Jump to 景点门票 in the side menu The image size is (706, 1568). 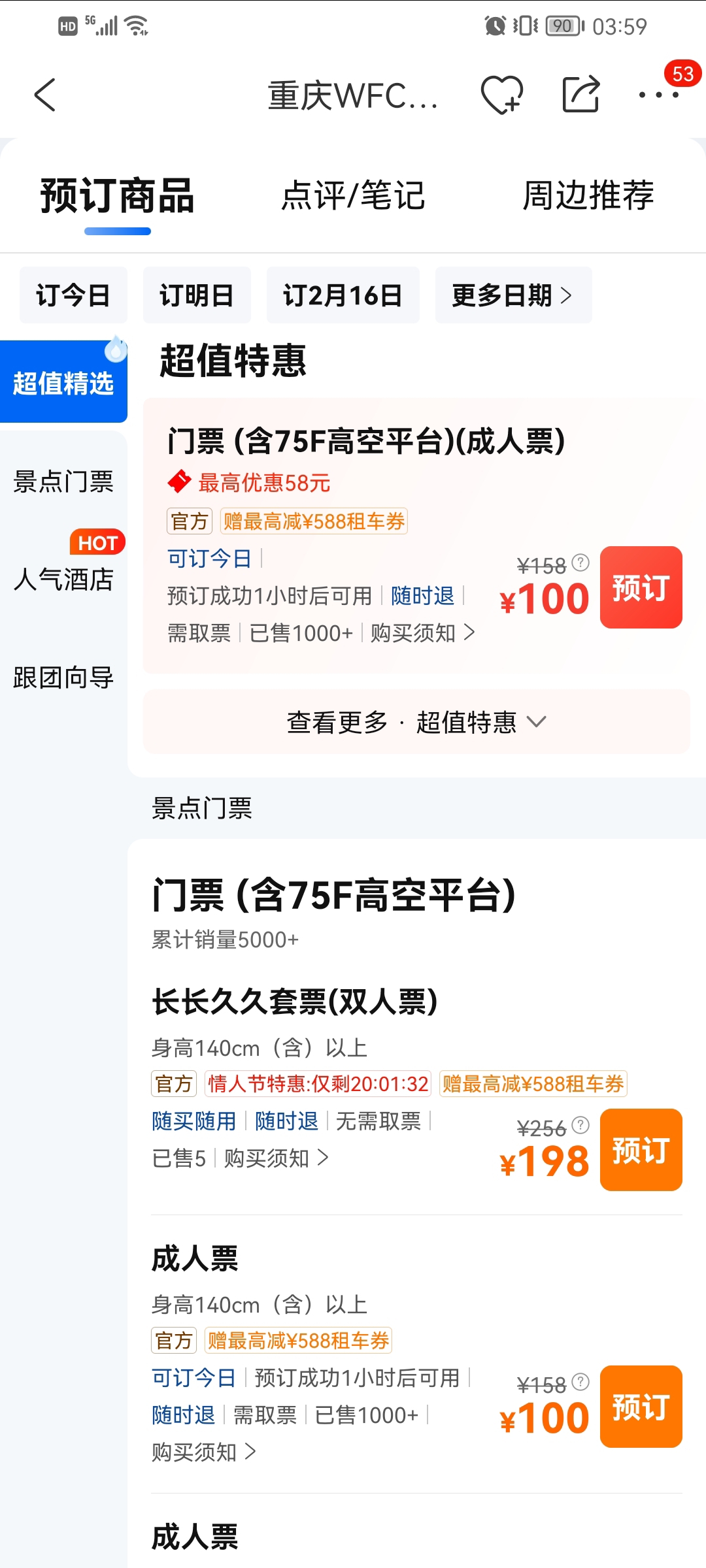tap(63, 482)
